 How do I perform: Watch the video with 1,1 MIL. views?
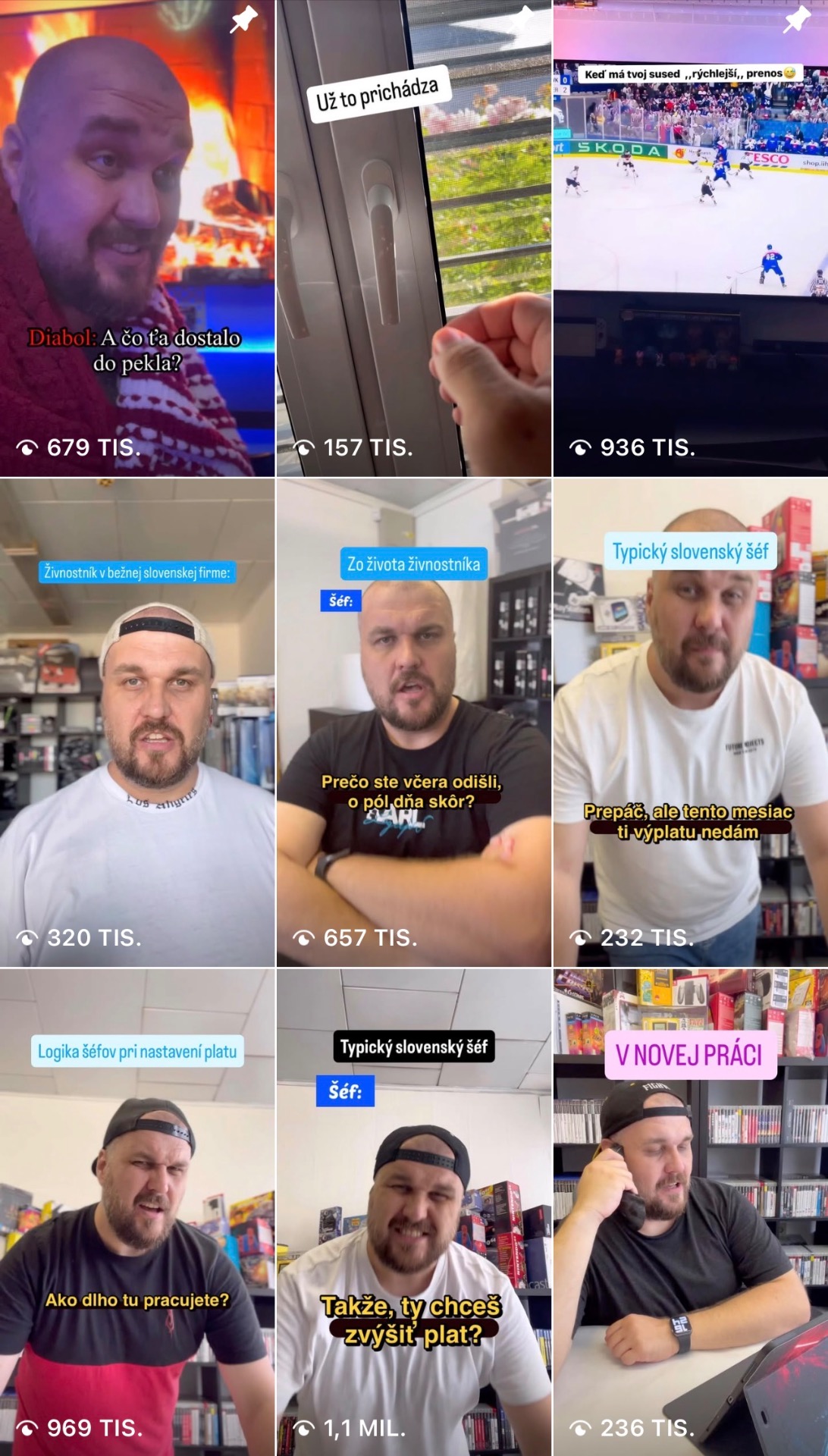(413, 1212)
